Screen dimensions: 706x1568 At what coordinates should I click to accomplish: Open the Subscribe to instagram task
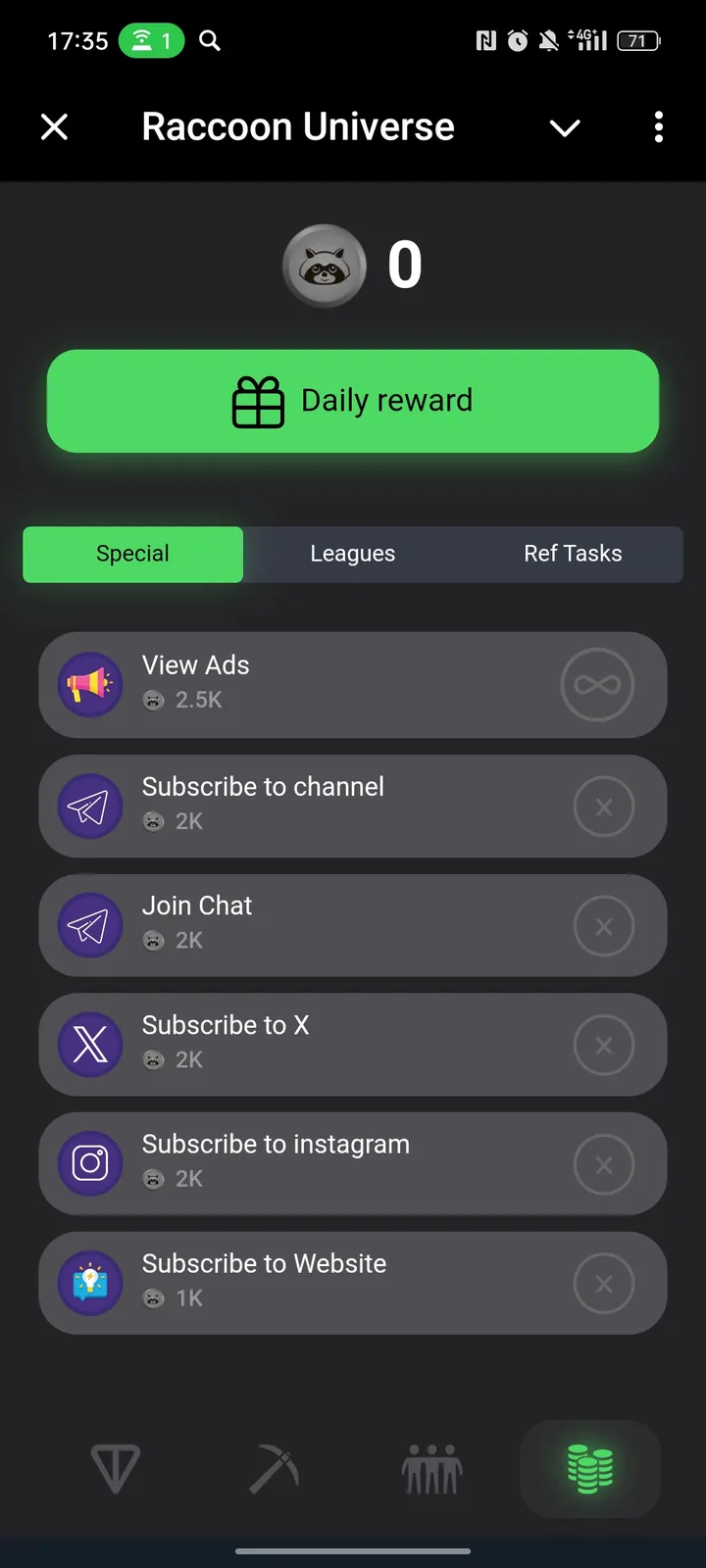(x=353, y=1163)
